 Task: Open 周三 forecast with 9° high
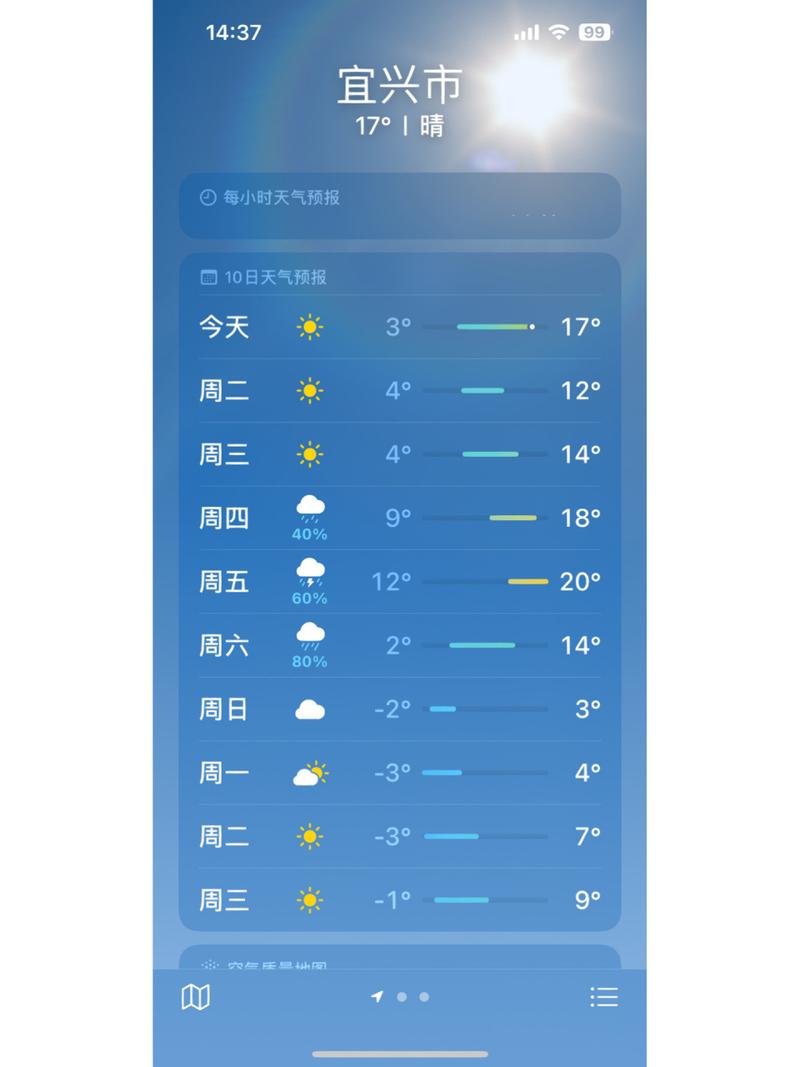click(x=399, y=900)
